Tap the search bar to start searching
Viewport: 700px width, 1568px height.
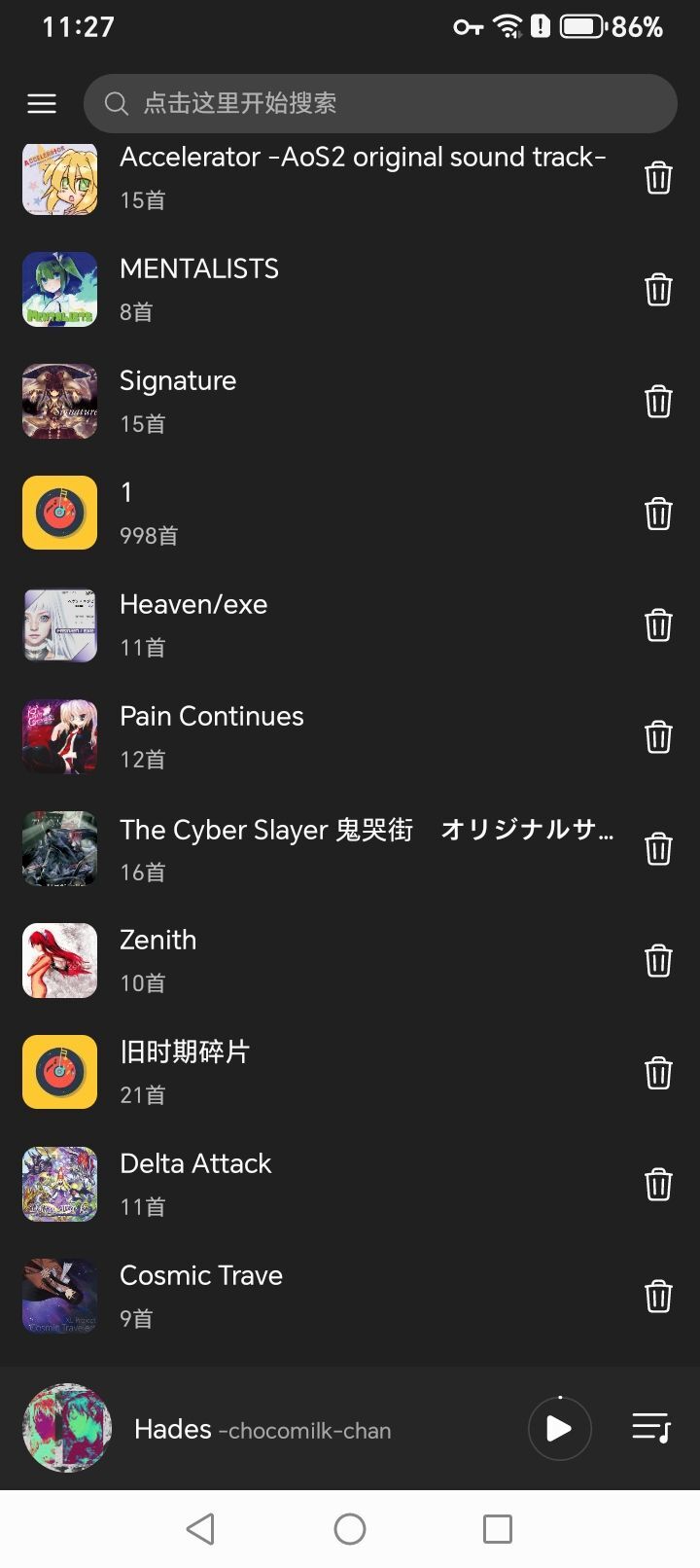(x=379, y=103)
